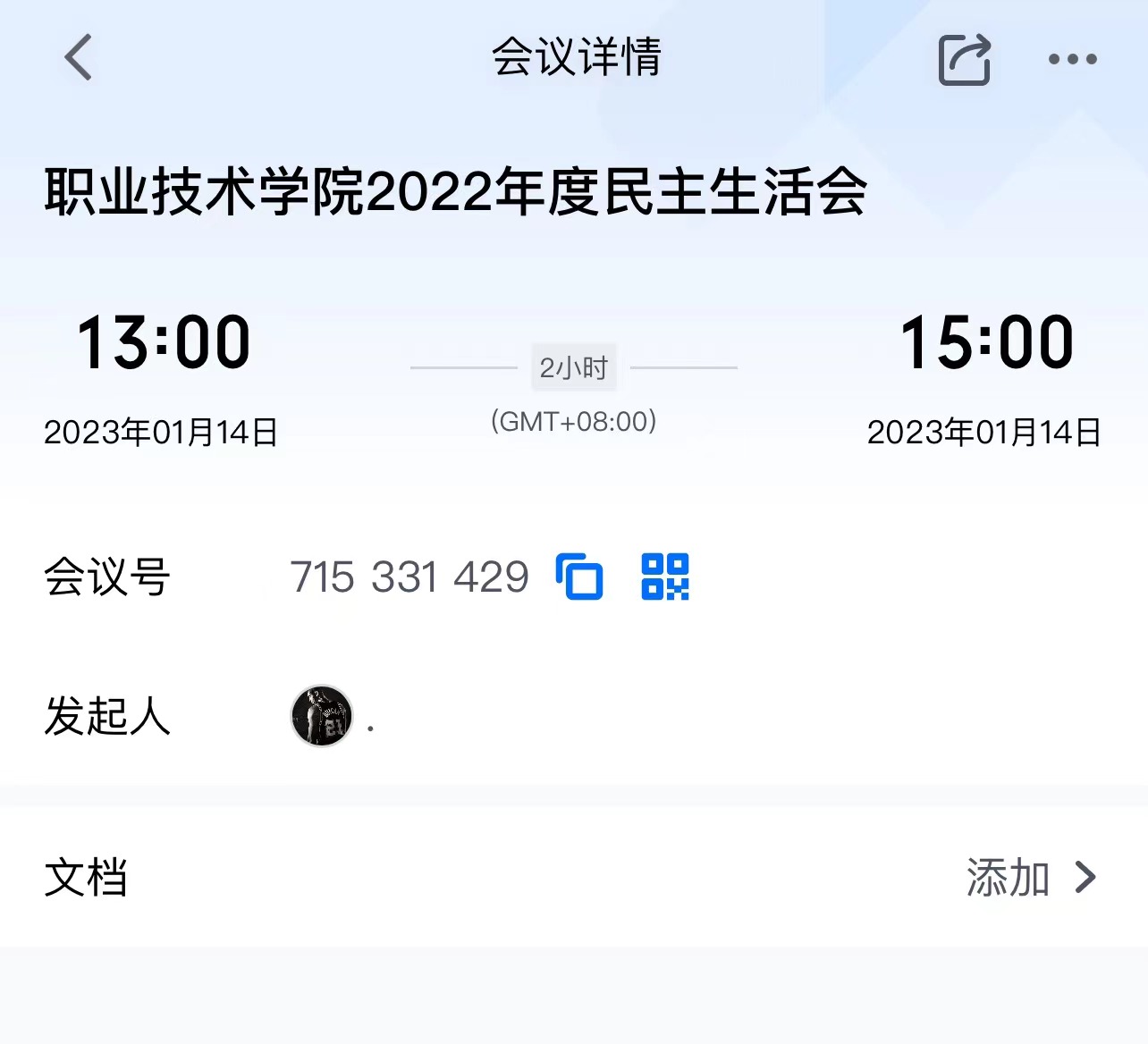Add a document to the meeting
This screenshot has width=1148, height=1044.
(1030, 878)
